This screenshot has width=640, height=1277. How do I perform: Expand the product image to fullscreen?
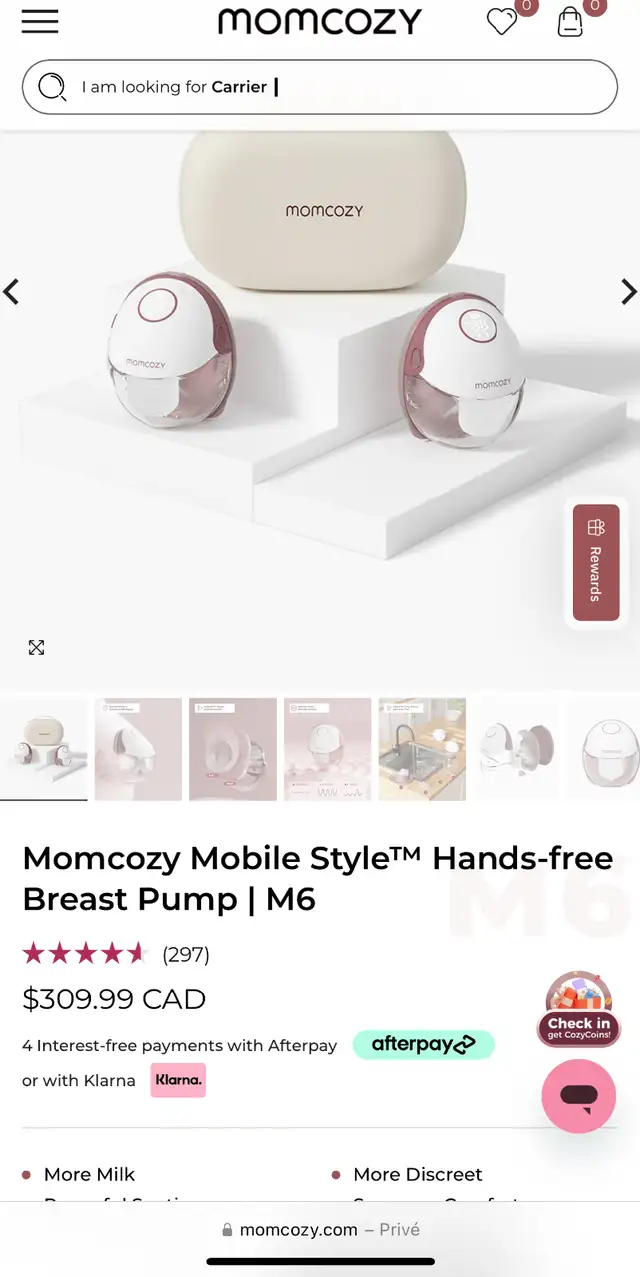tap(36, 647)
